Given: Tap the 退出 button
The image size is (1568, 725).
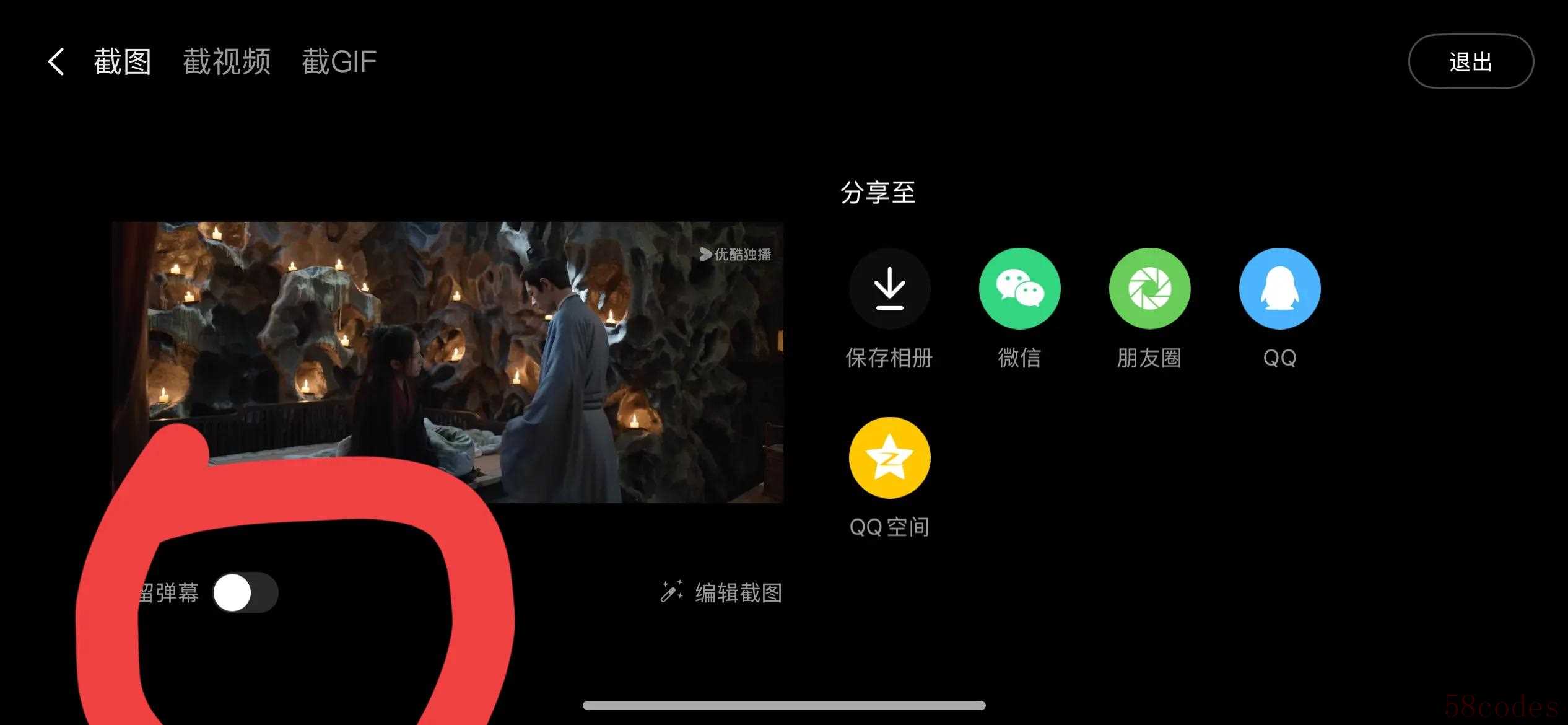Looking at the screenshot, I should coord(1470,61).
